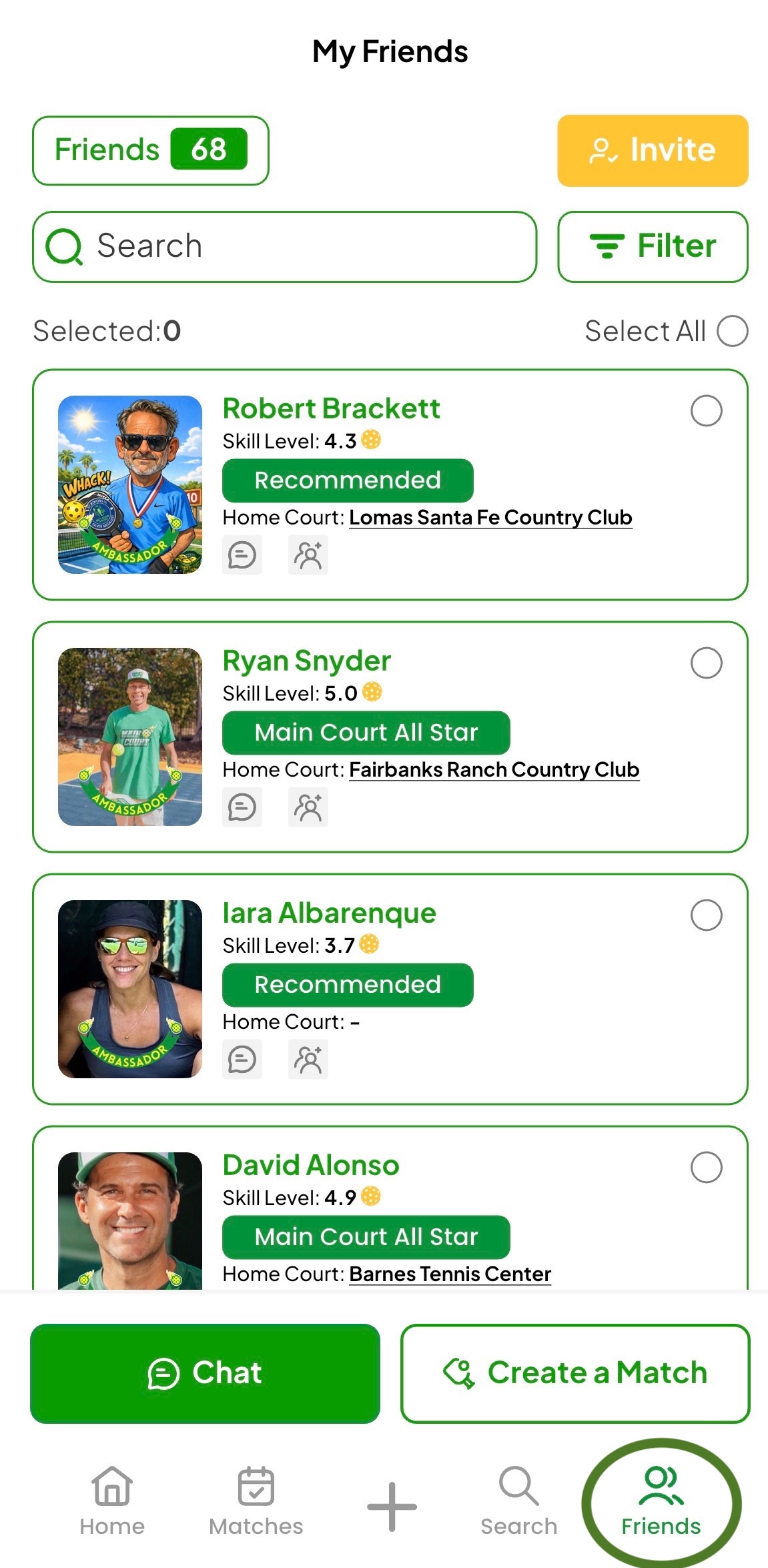
Task: Start a group Chat with green button
Action: (x=205, y=1373)
